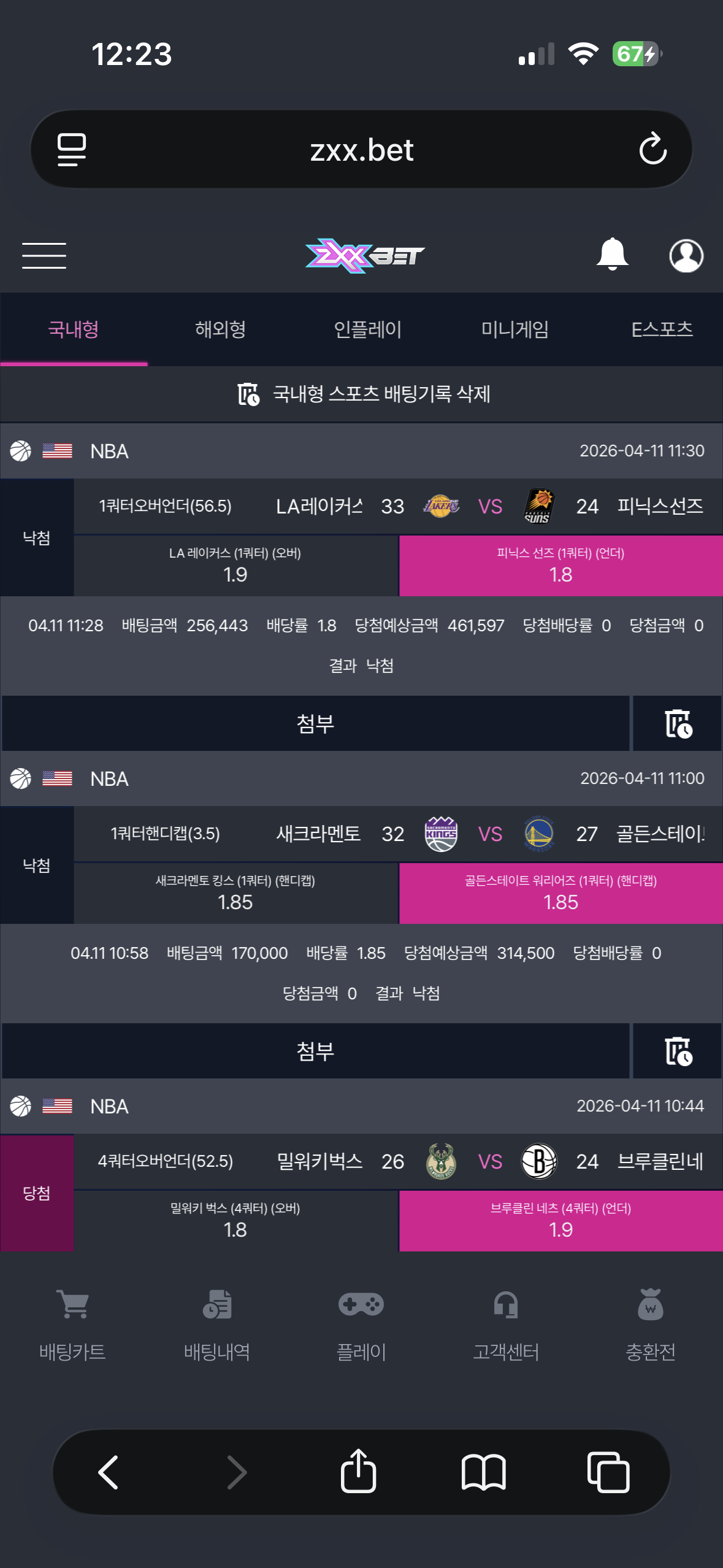Open the notifications bell

[x=612, y=255]
